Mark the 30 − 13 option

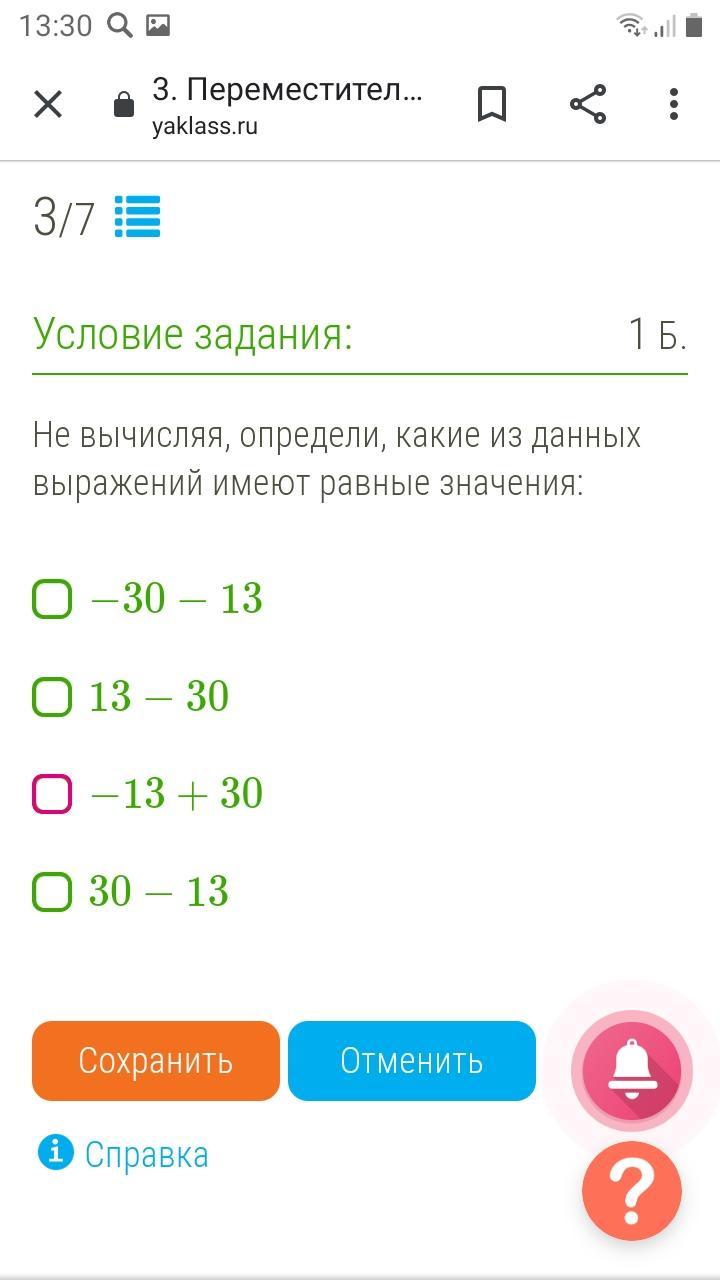(52, 891)
